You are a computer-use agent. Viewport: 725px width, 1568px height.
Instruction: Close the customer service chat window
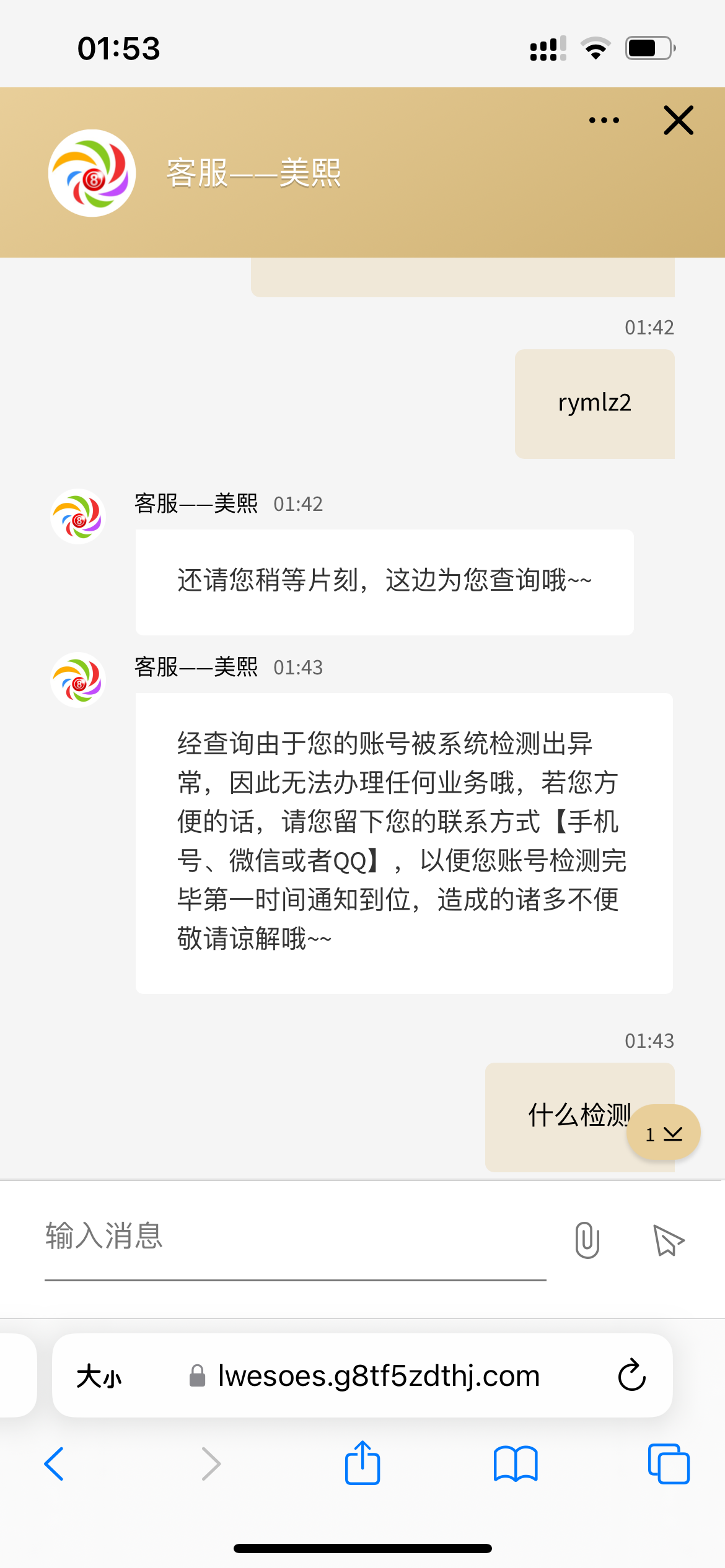(679, 120)
